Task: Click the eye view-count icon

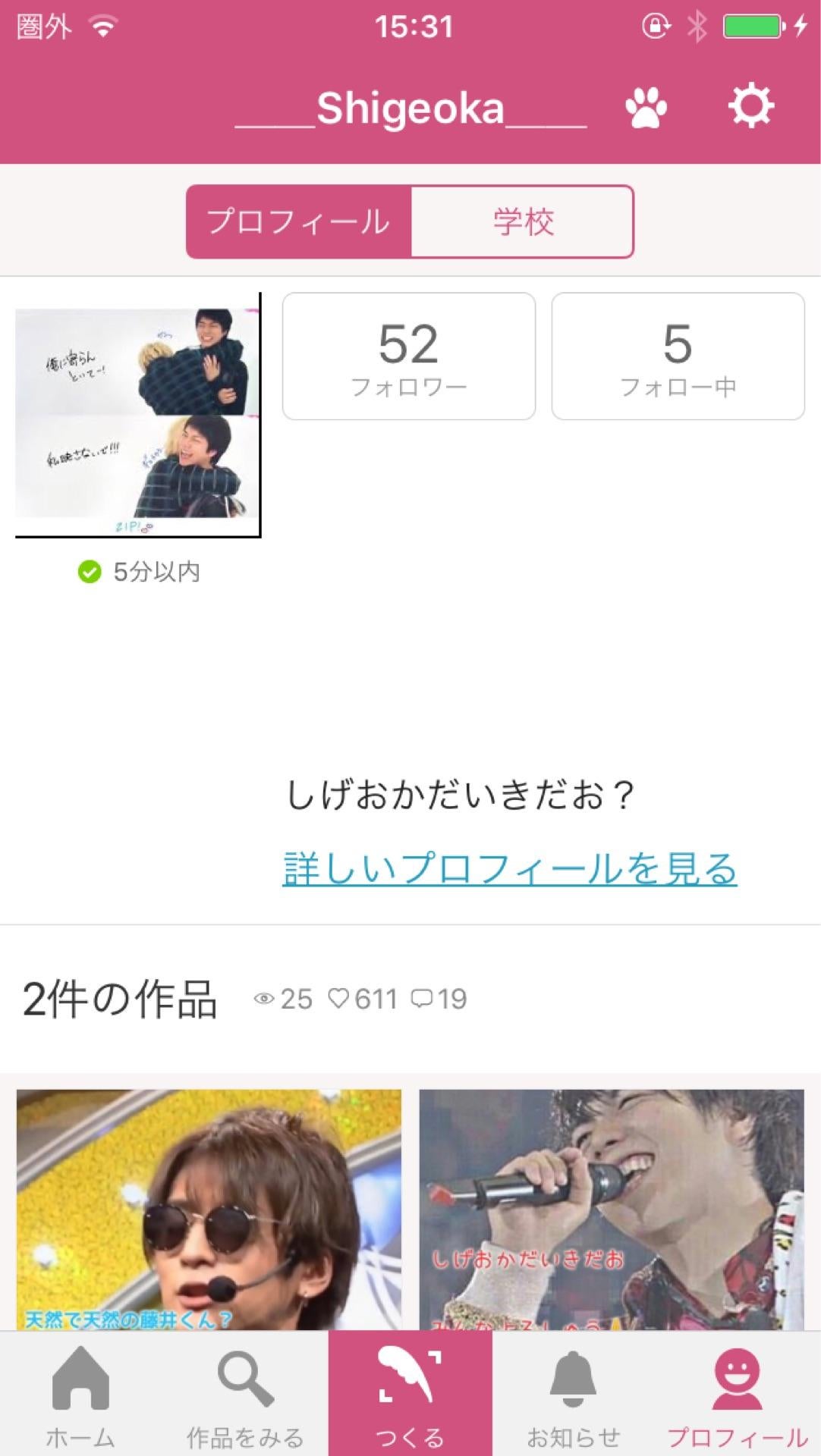Action: tap(265, 999)
